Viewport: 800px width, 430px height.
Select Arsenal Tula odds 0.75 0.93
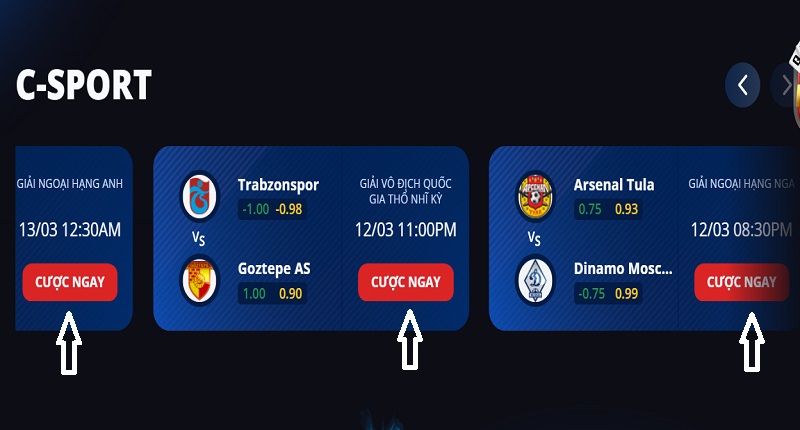(608, 209)
